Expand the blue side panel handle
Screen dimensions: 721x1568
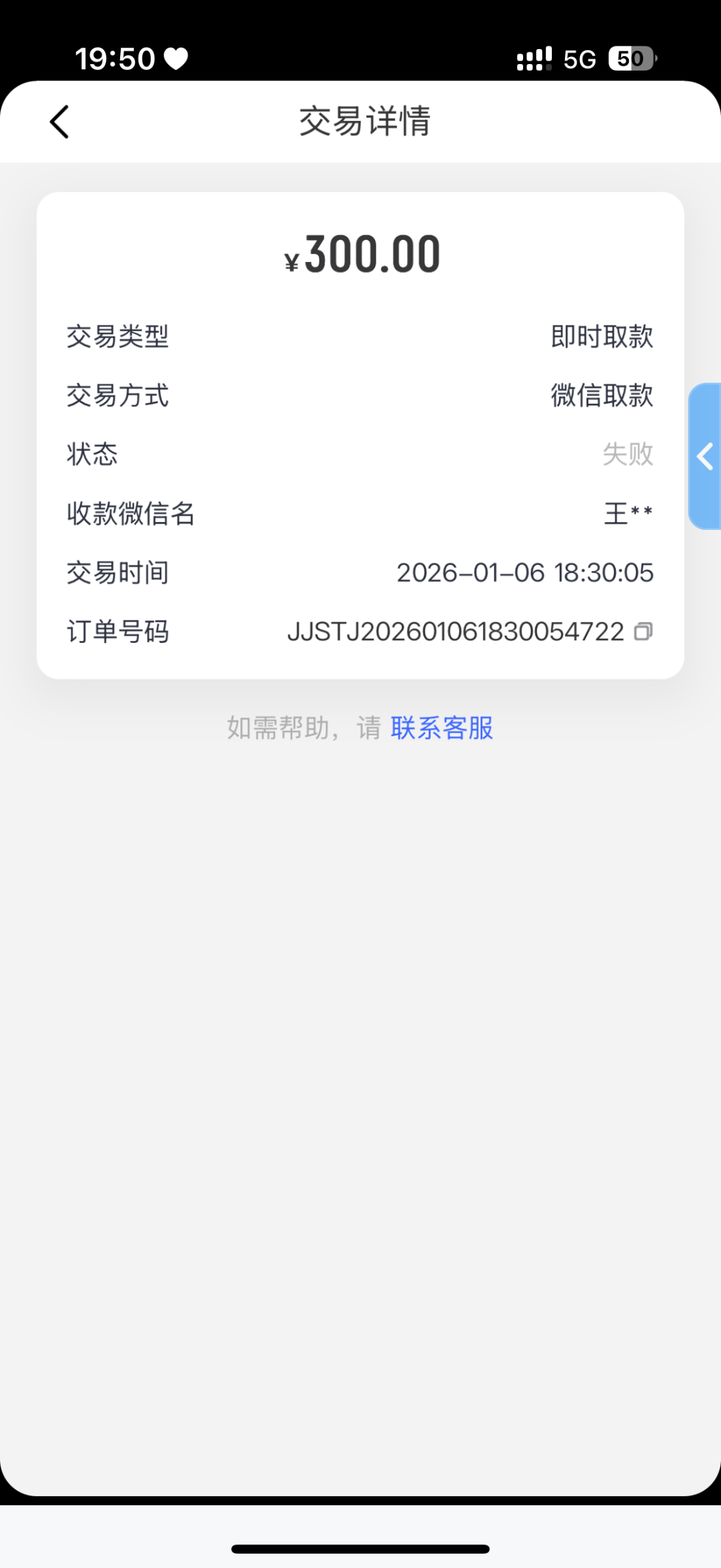(705, 456)
